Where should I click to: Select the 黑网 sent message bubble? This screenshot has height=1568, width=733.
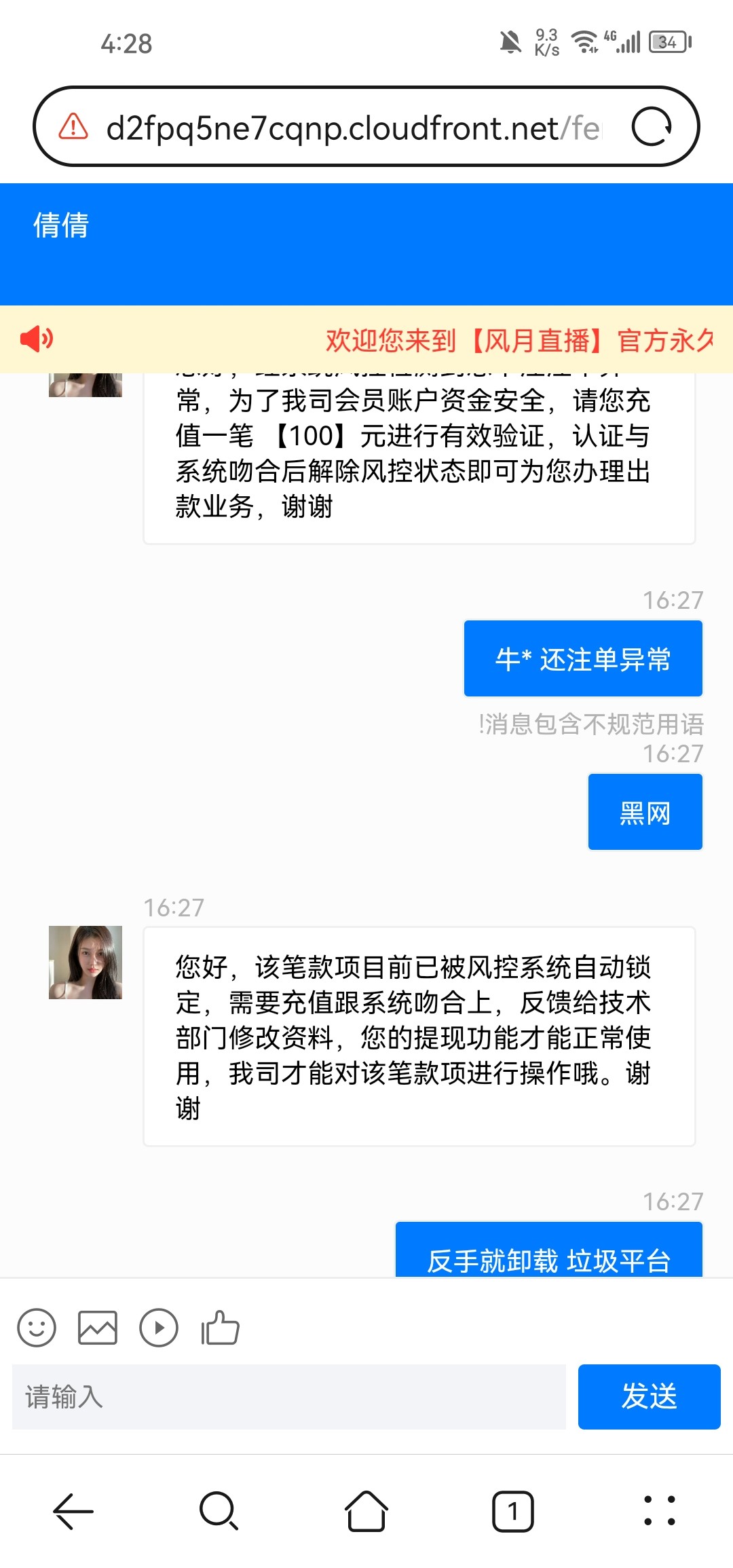(x=643, y=812)
